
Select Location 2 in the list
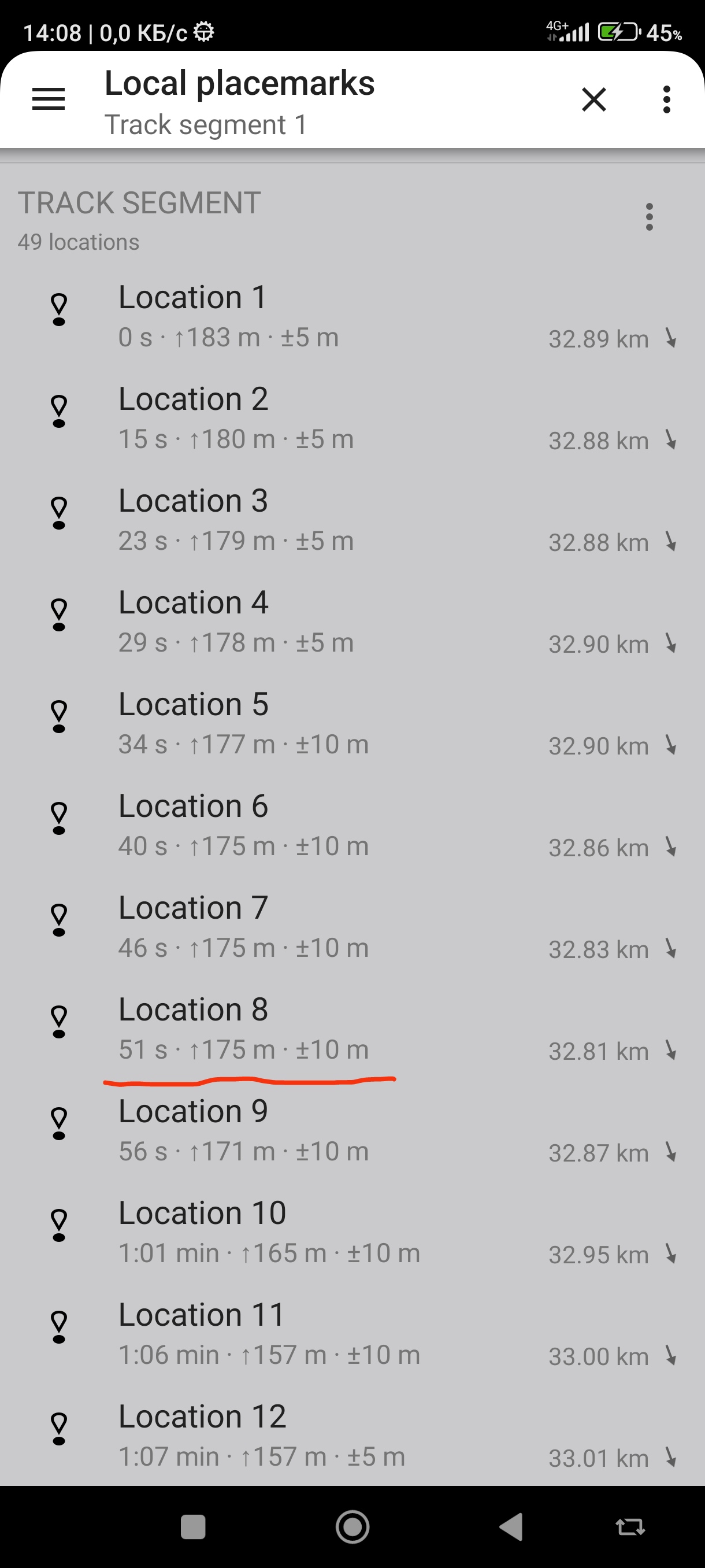[x=352, y=418]
